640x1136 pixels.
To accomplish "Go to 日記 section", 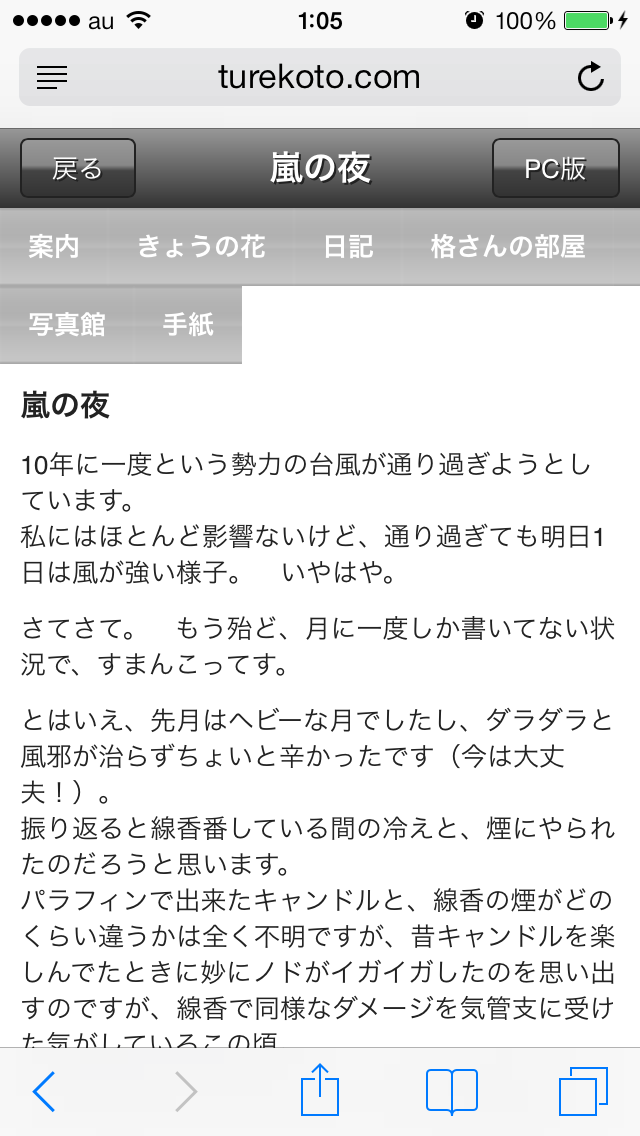I will pyautogui.click(x=348, y=247).
